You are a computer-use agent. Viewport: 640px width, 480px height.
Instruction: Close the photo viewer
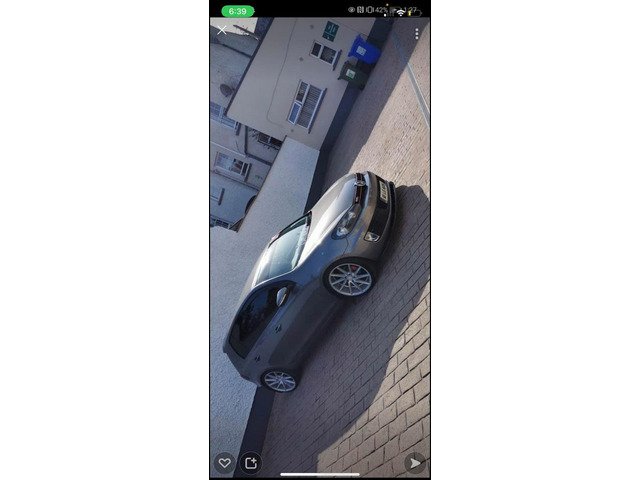coord(222,31)
